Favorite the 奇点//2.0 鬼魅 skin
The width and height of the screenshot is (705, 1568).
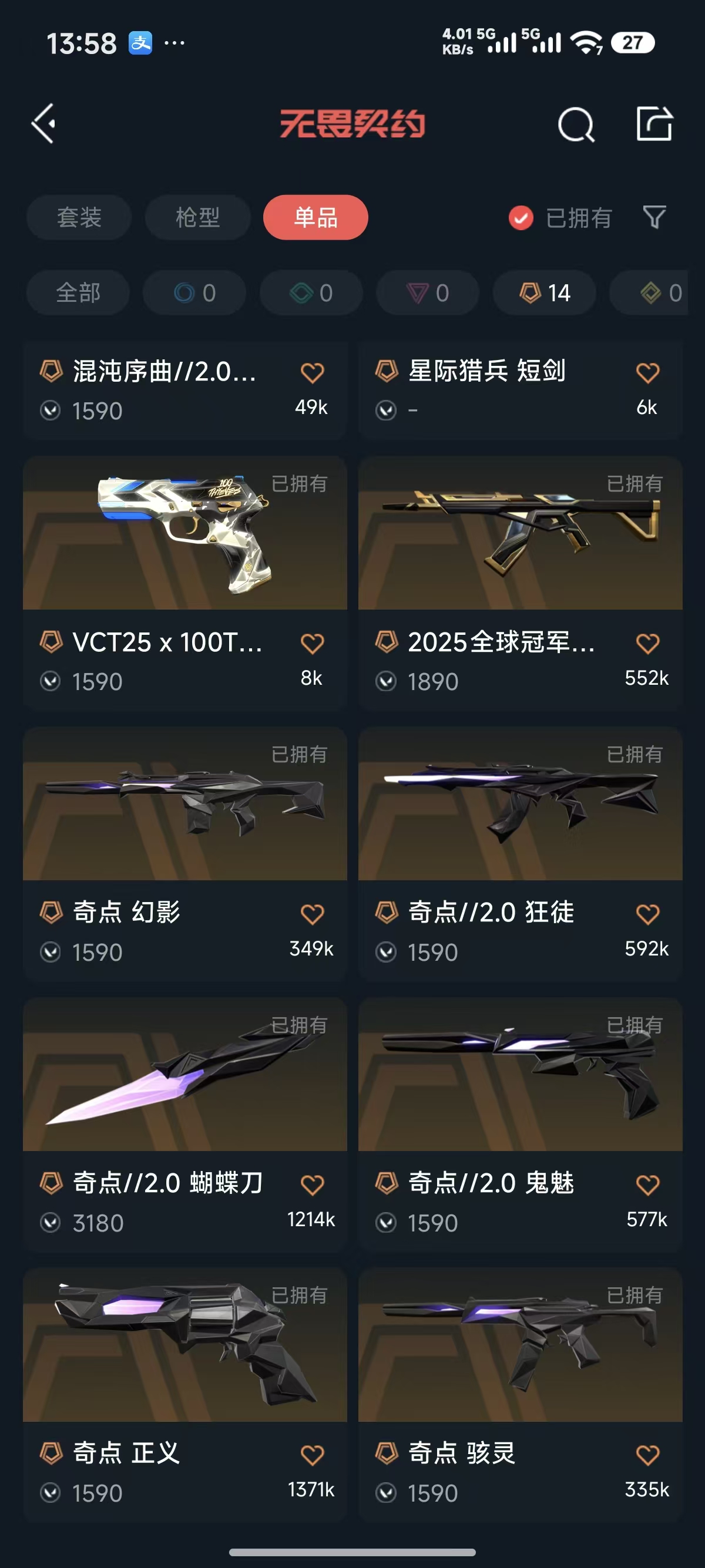pos(647,1185)
